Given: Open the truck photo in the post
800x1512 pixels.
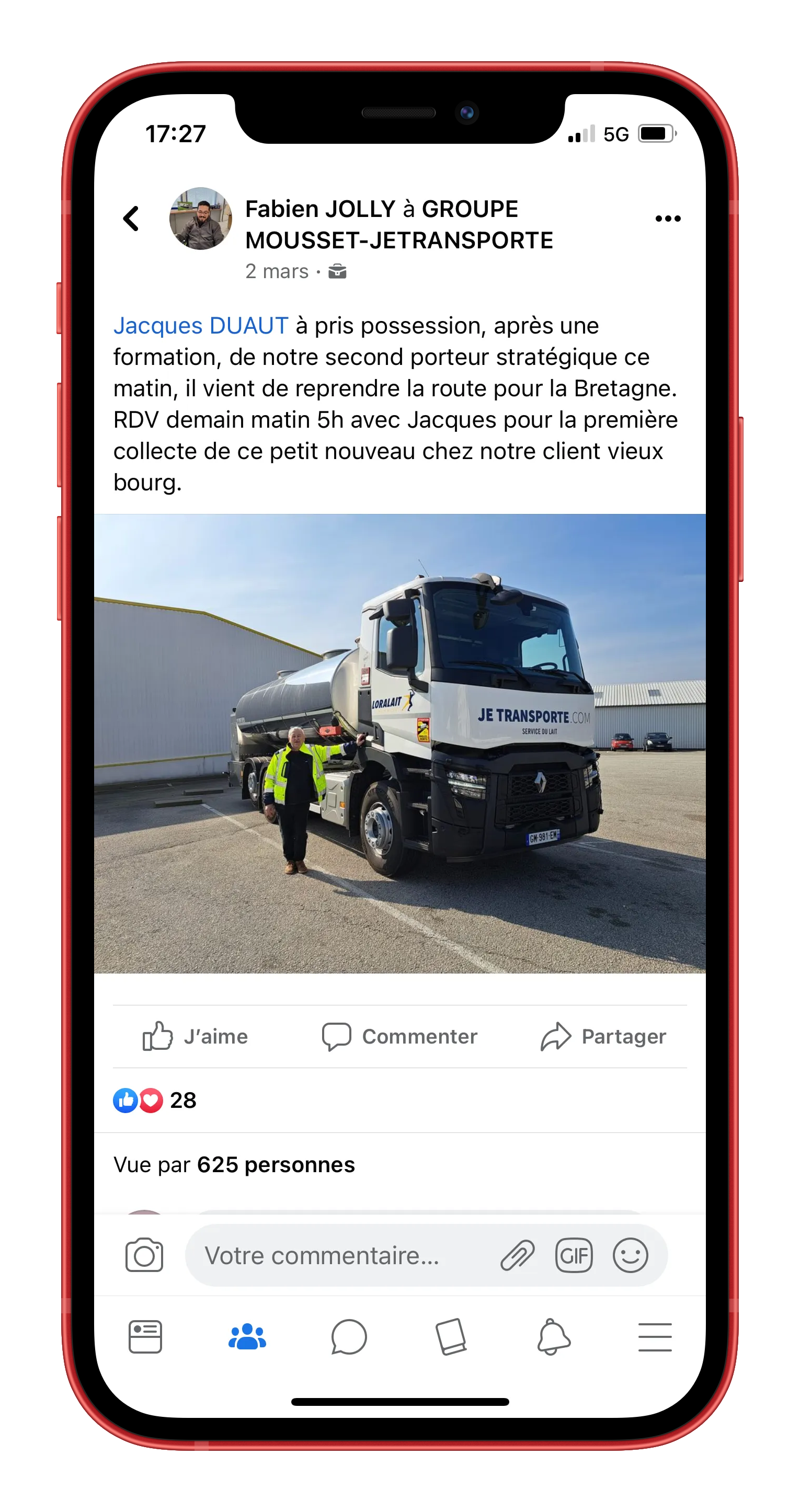Looking at the screenshot, I should click(399, 743).
